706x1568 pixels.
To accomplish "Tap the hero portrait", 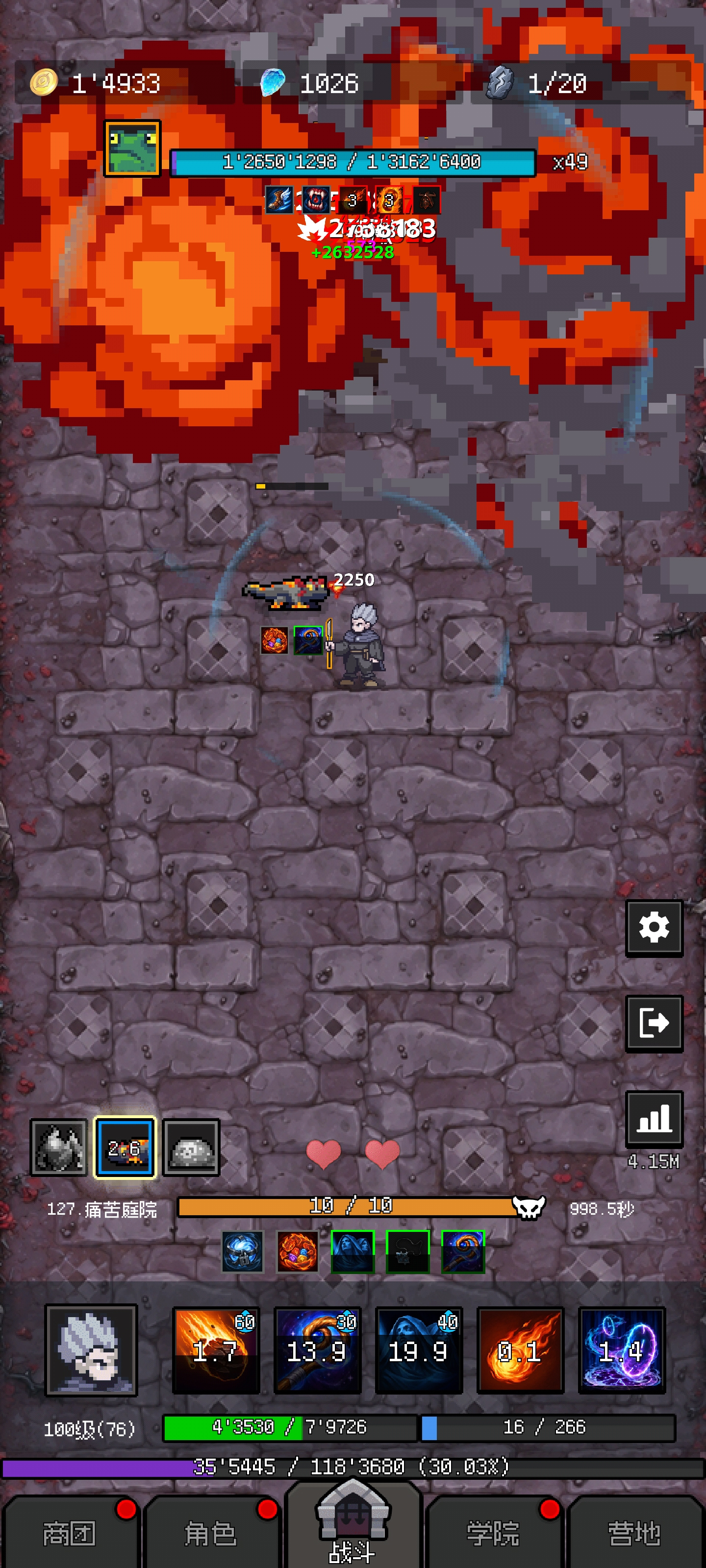I will point(91,1350).
